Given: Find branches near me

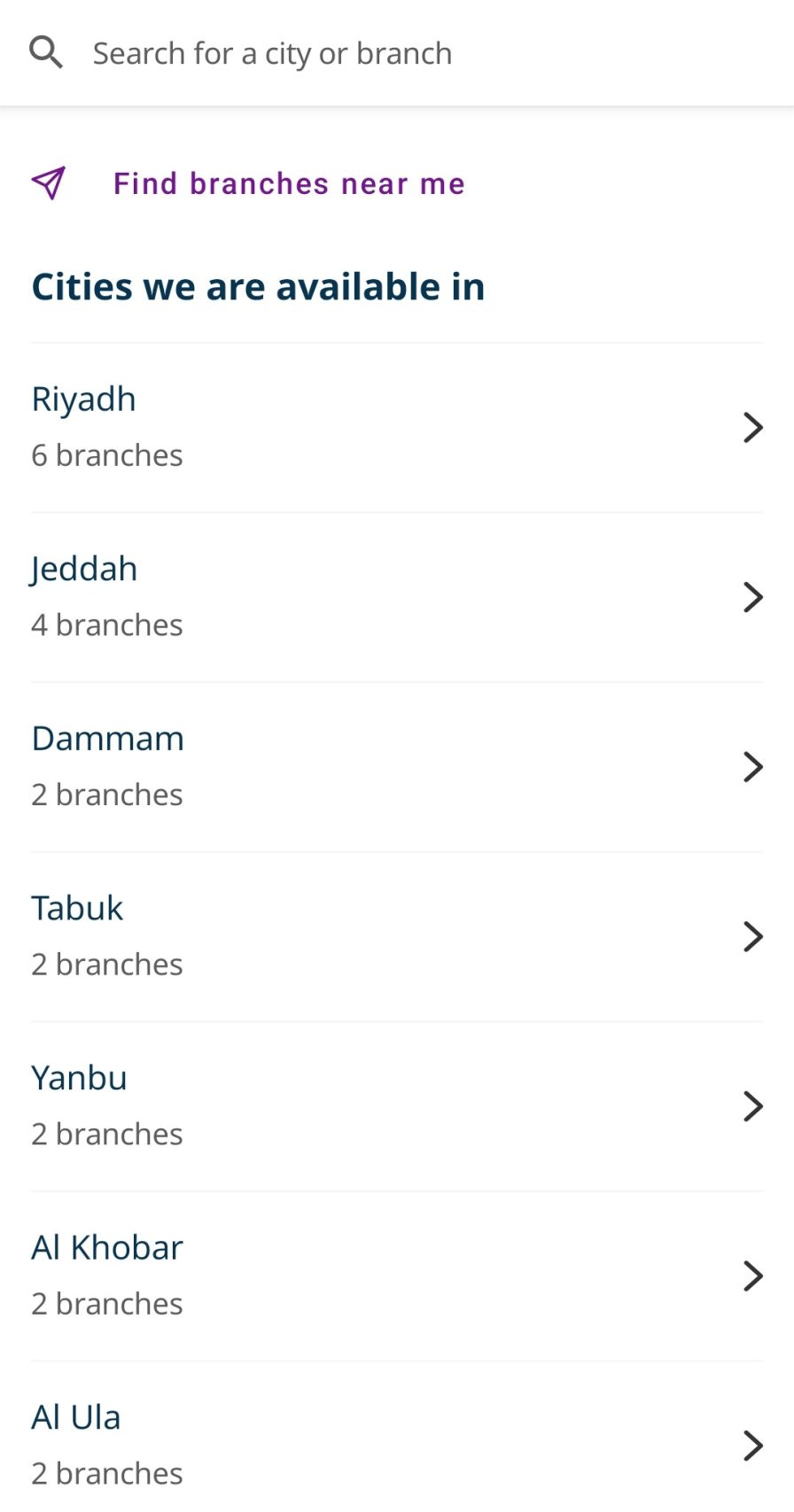Looking at the screenshot, I should coord(288,183).
